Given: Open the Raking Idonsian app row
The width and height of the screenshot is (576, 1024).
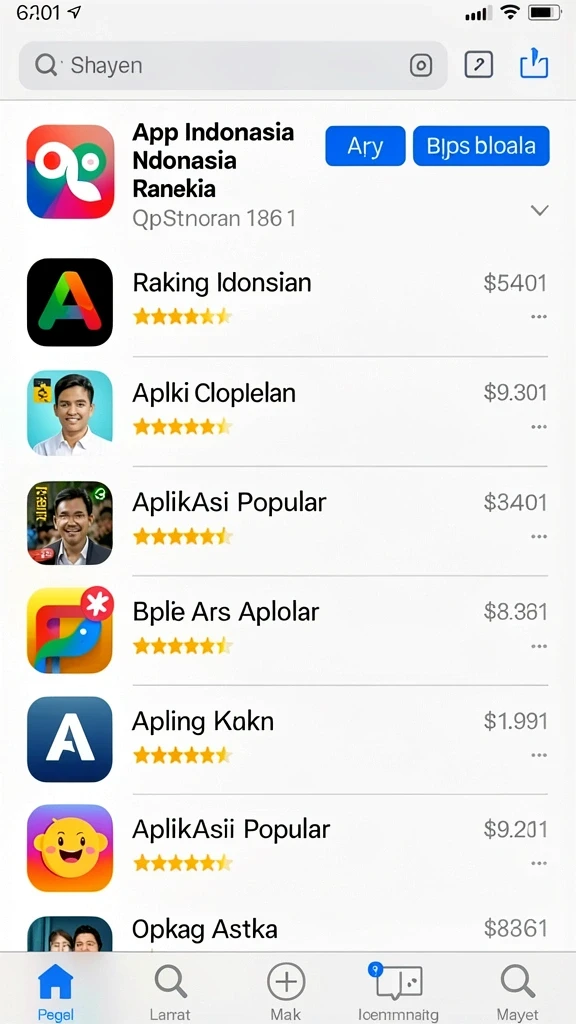Looking at the screenshot, I should pos(287,302).
